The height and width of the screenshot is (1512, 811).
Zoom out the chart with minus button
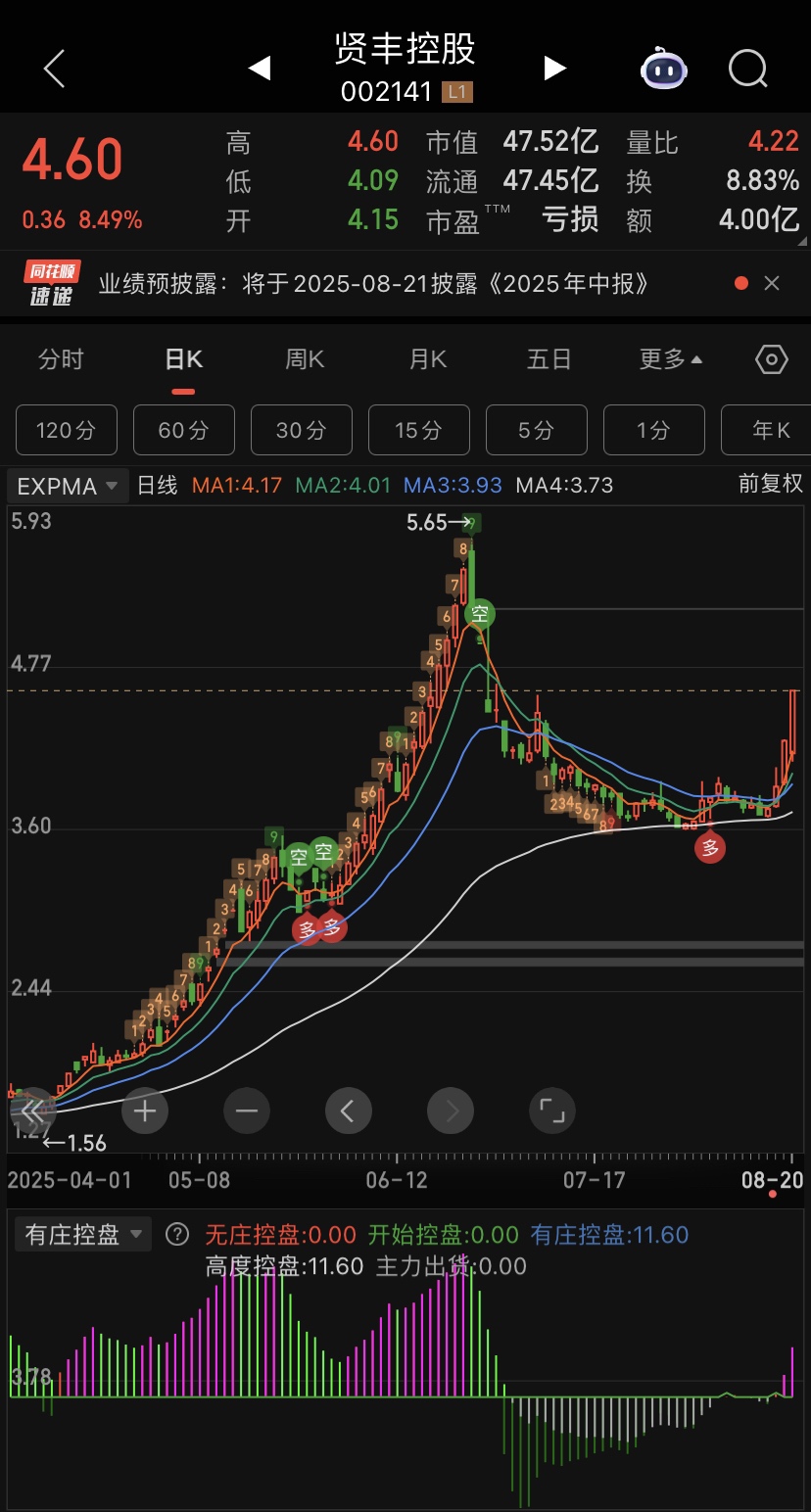click(247, 1110)
